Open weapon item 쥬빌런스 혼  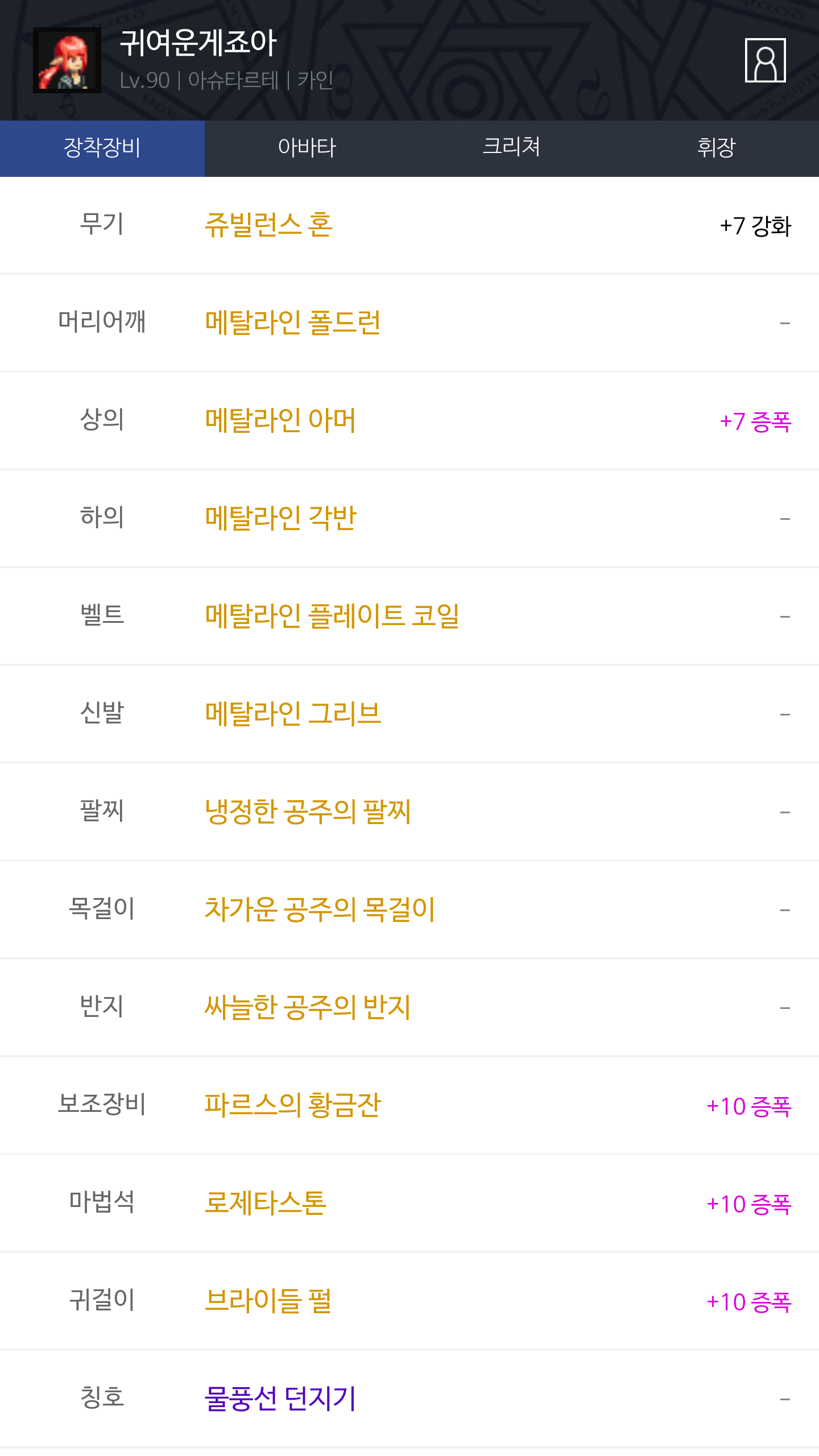(x=268, y=225)
